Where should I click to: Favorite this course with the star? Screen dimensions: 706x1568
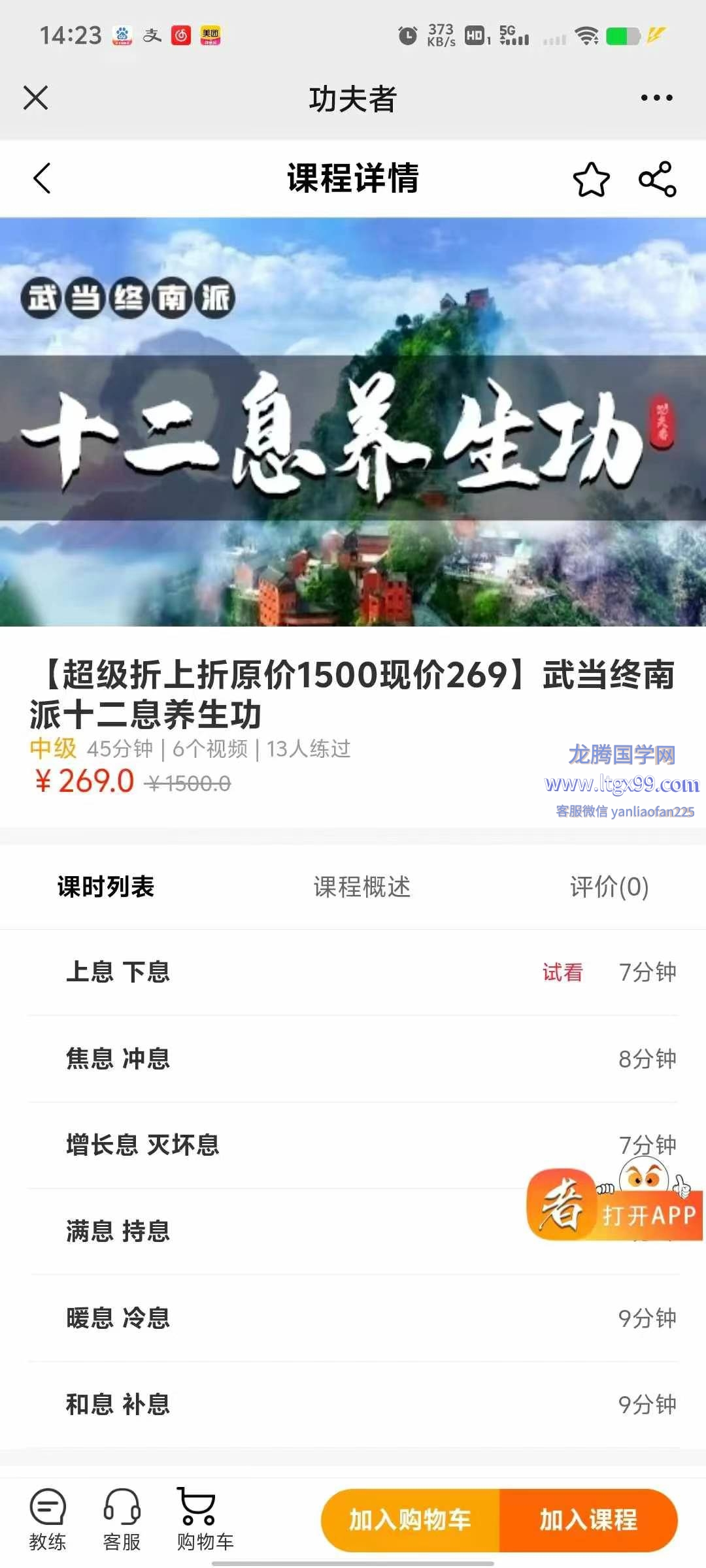[x=591, y=179]
